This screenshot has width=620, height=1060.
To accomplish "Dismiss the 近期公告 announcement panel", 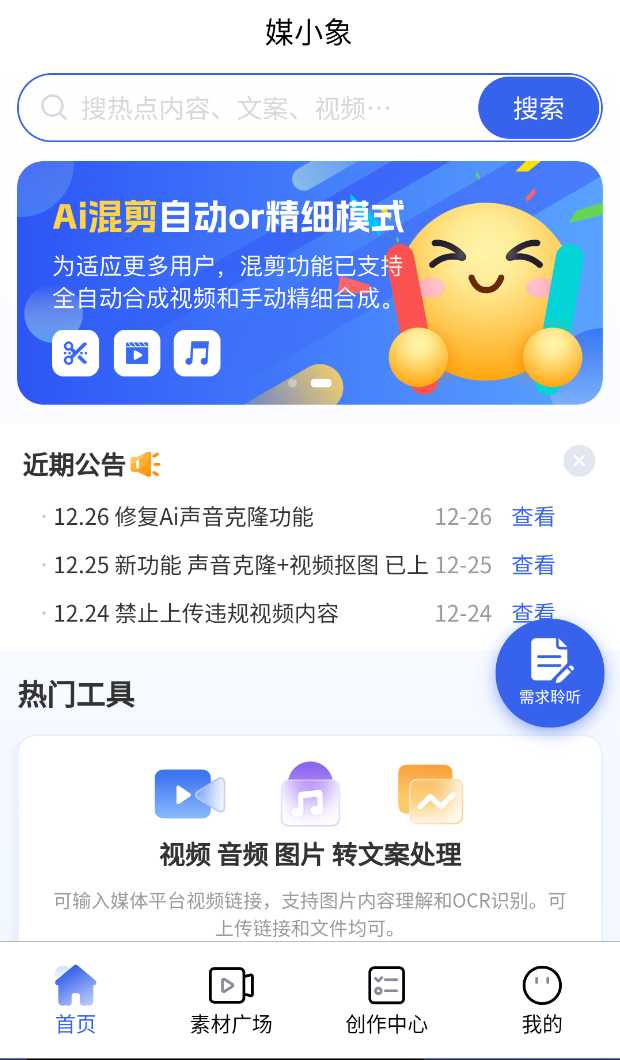I will pyautogui.click(x=579, y=461).
